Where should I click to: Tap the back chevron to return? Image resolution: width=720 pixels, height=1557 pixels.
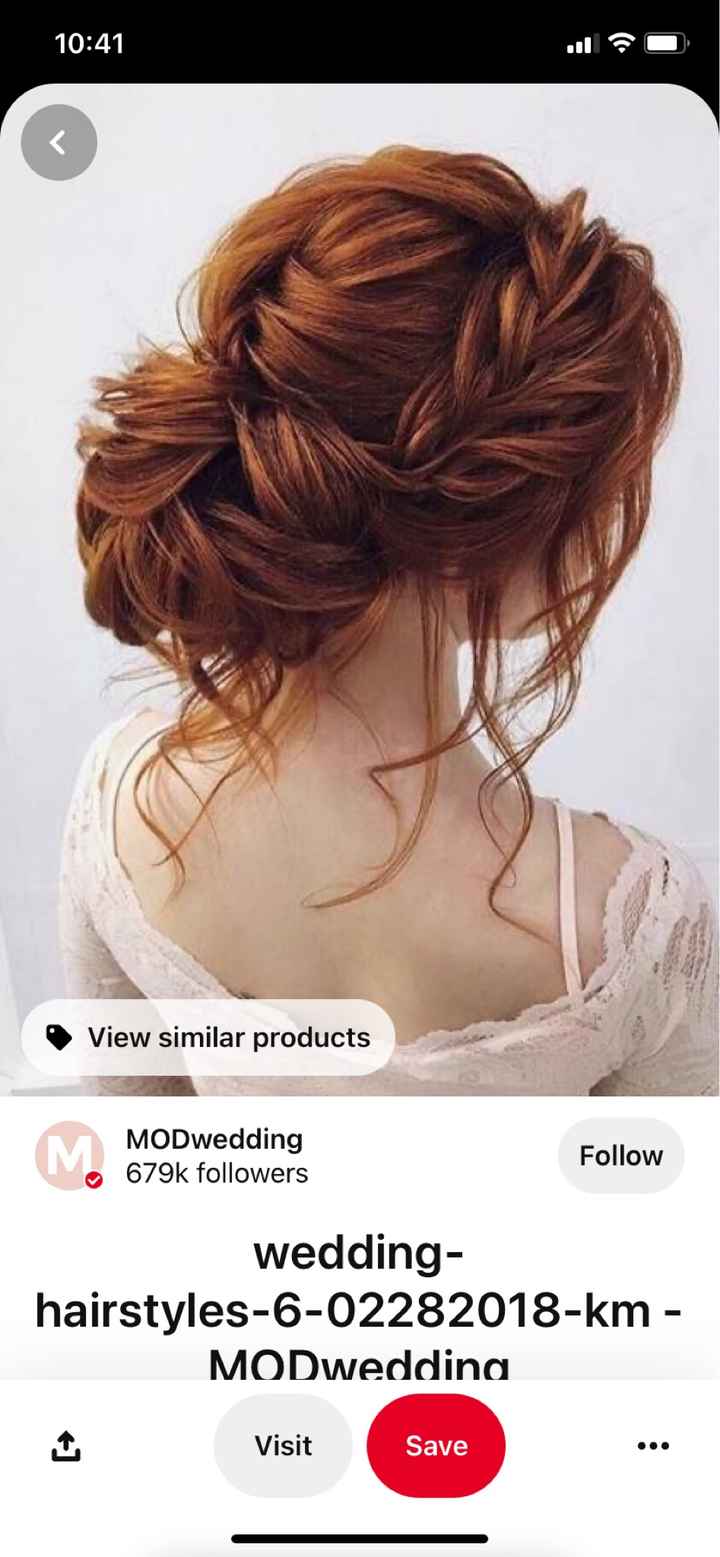point(58,142)
